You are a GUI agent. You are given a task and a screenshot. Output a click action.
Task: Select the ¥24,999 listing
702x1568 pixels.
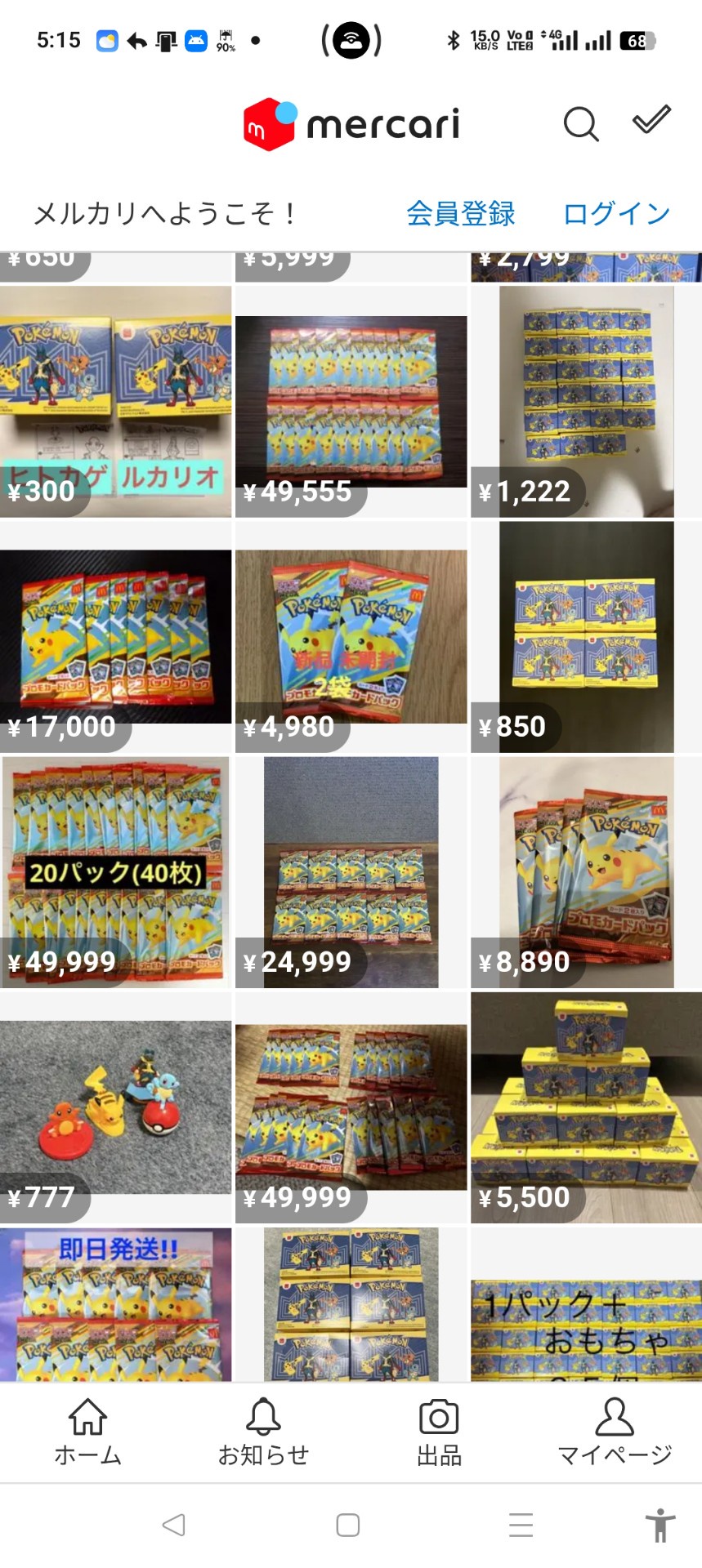[x=351, y=872]
